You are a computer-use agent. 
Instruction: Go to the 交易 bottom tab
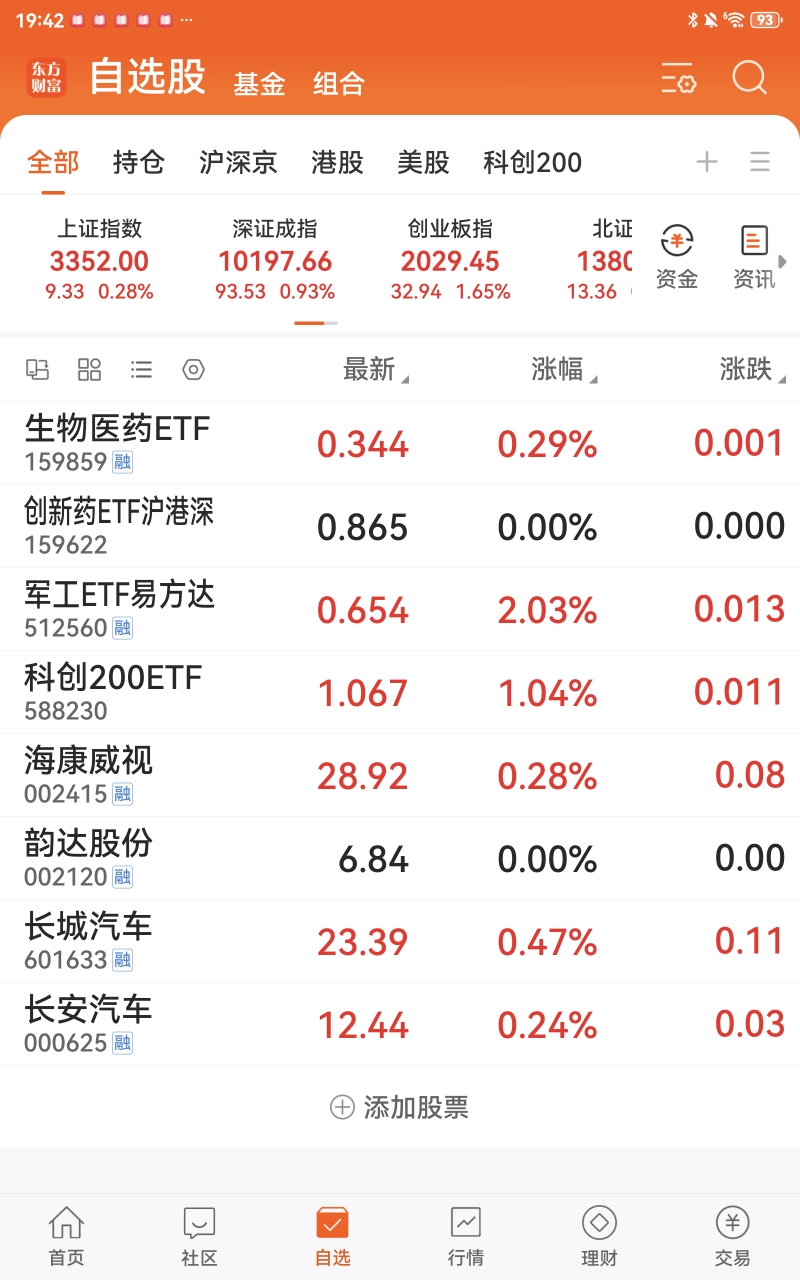coord(732,1237)
